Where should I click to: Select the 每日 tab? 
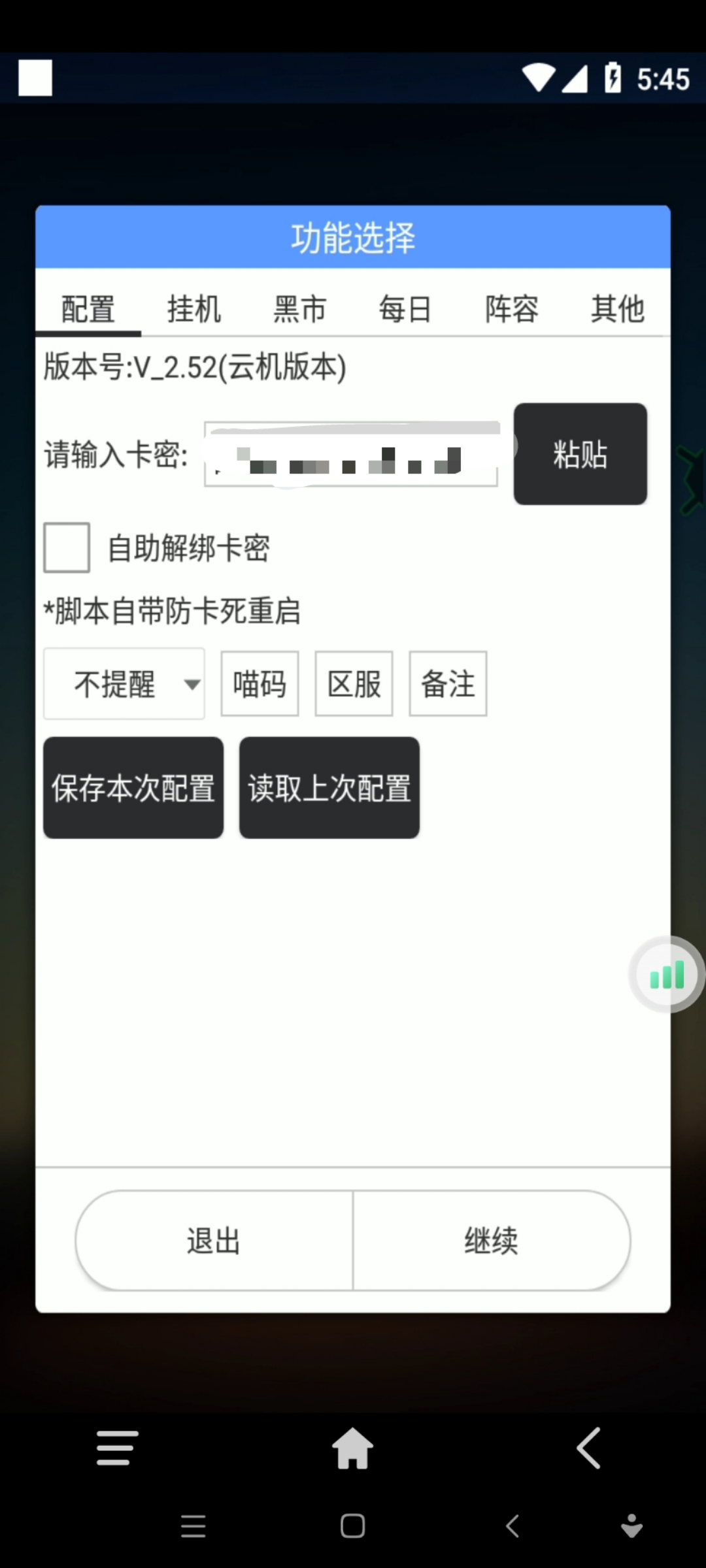click(405, 309)
